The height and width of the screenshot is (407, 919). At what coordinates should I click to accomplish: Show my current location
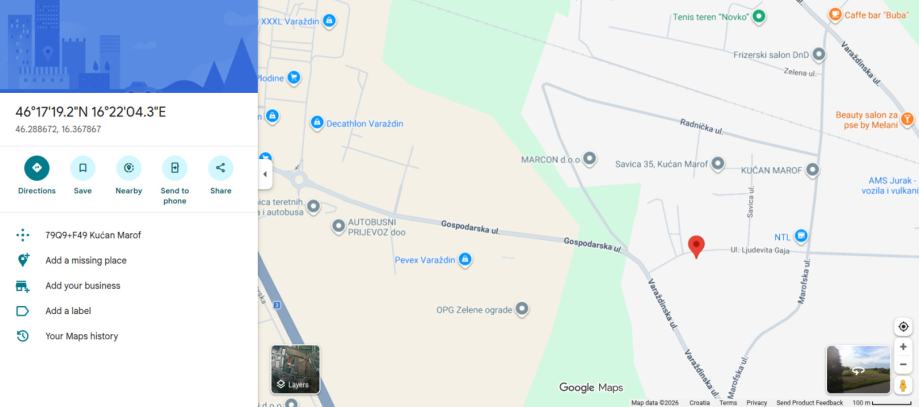[903, 327]
